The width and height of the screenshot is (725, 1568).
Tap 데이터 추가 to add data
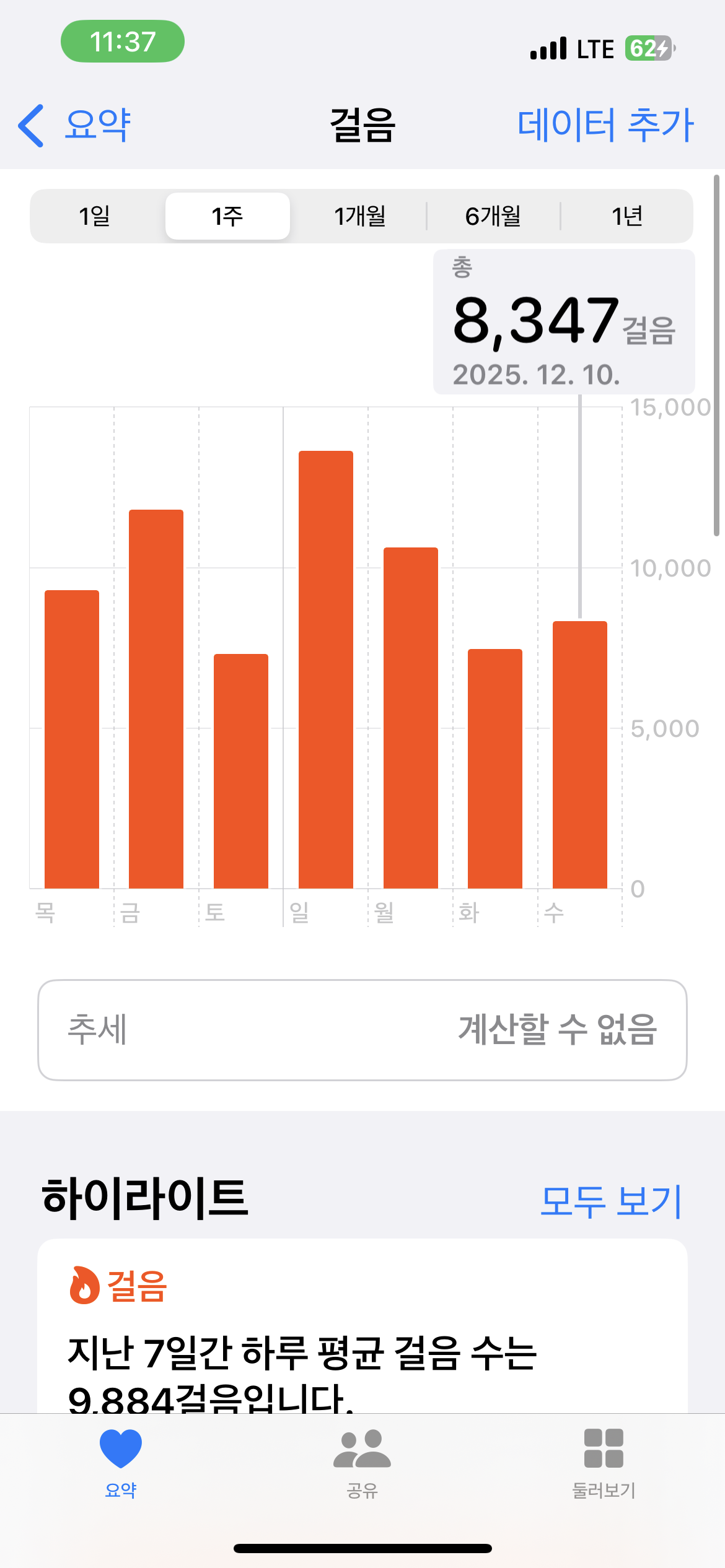(605, 125)
